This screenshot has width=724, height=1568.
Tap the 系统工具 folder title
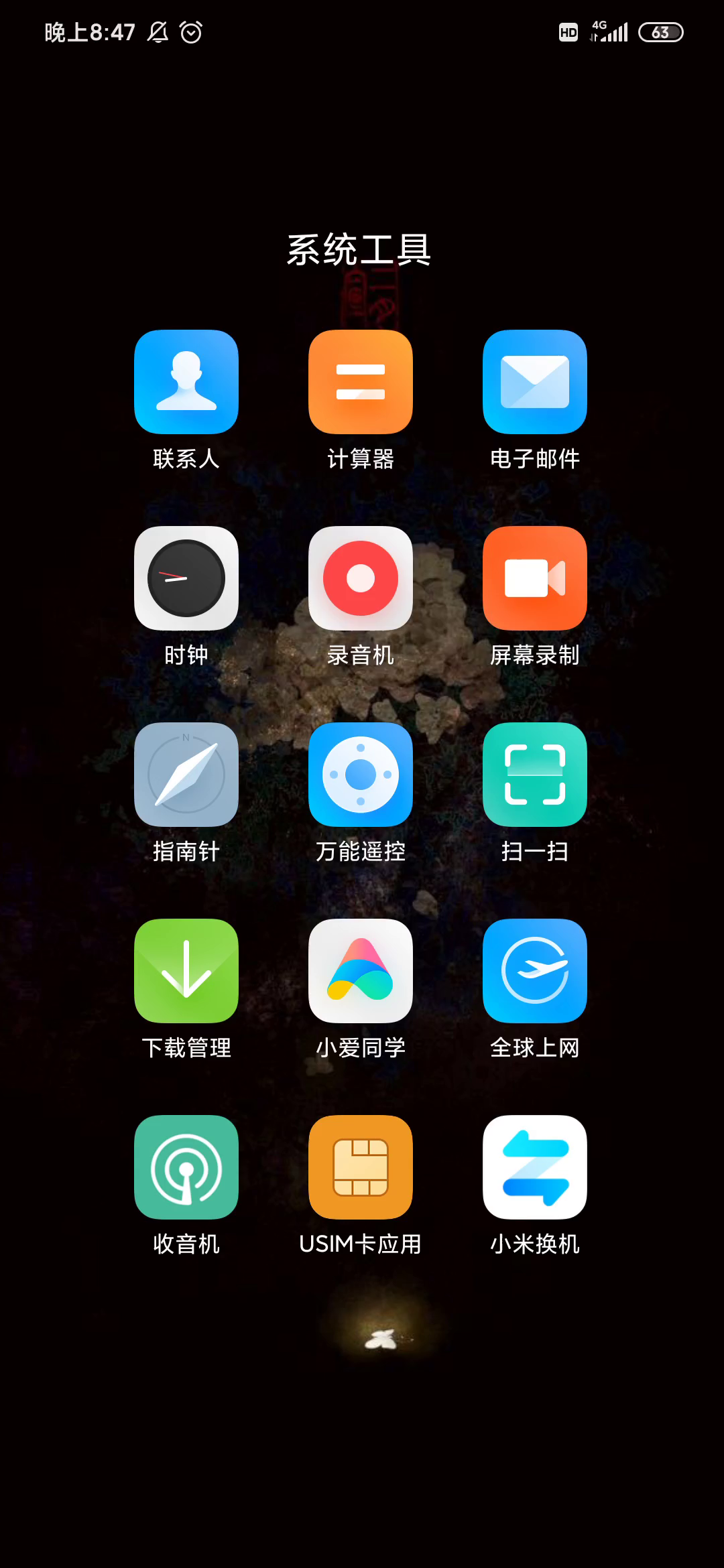(359, 250)
